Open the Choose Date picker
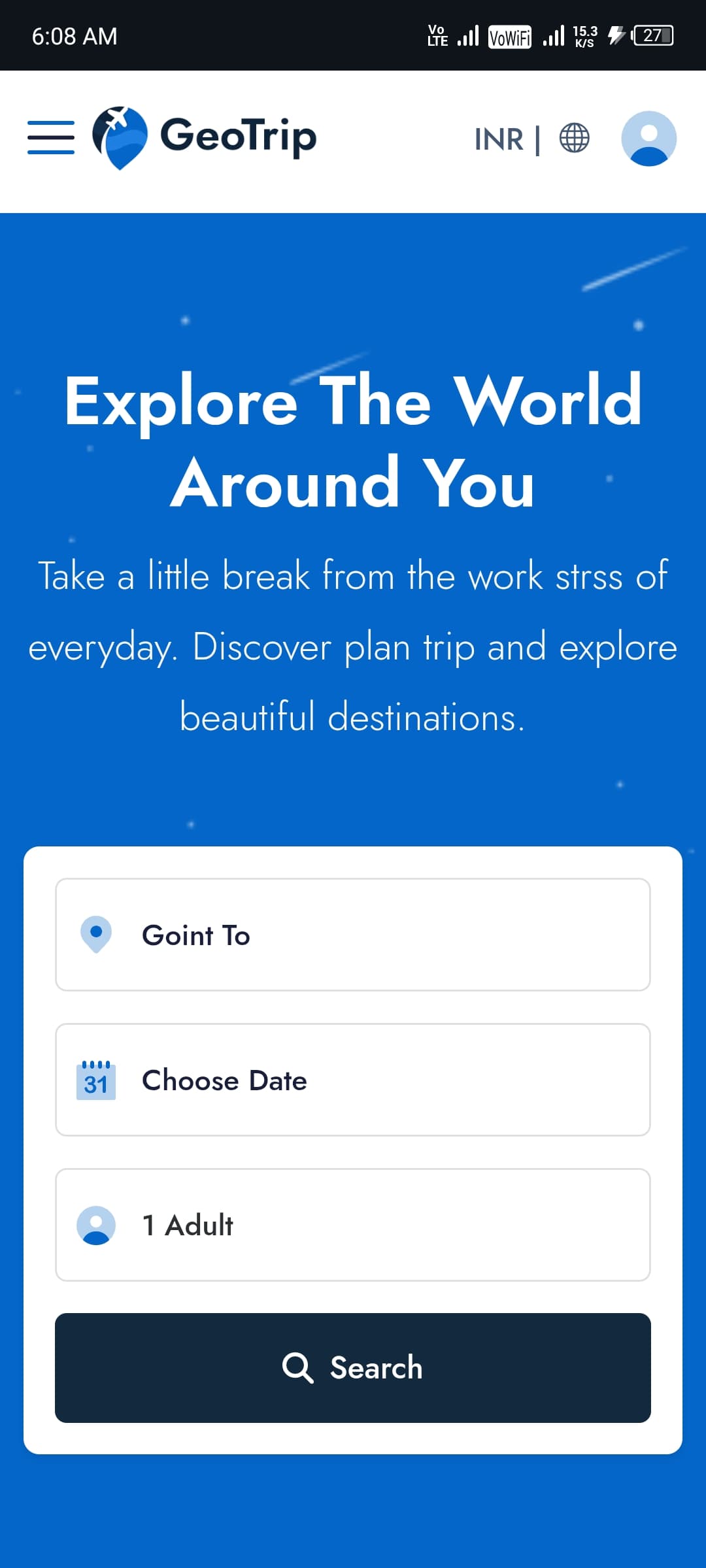Image resolution: width=706 pixels, height=1568 pixels. click(x=353, y=1080)
